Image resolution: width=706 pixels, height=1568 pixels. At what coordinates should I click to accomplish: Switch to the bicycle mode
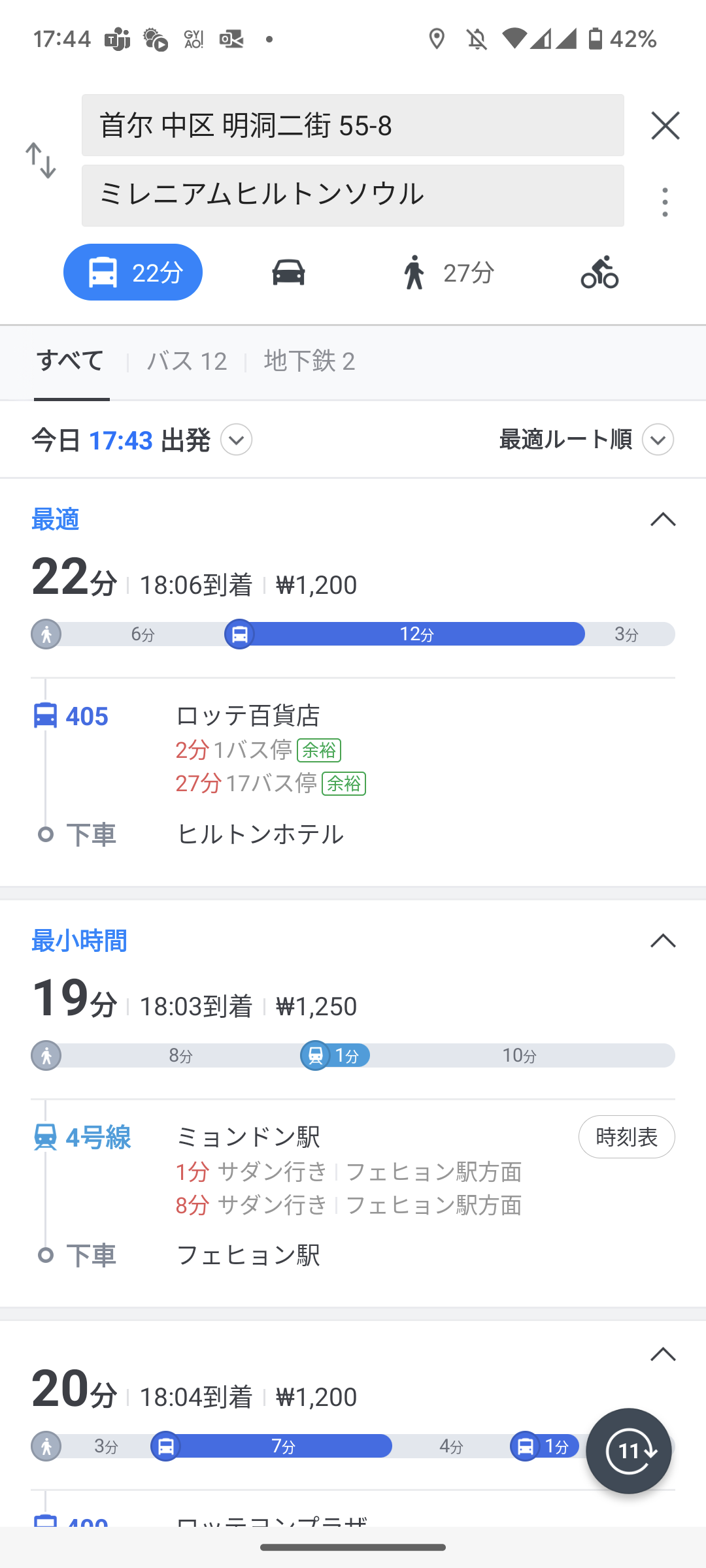coord(599,272)
